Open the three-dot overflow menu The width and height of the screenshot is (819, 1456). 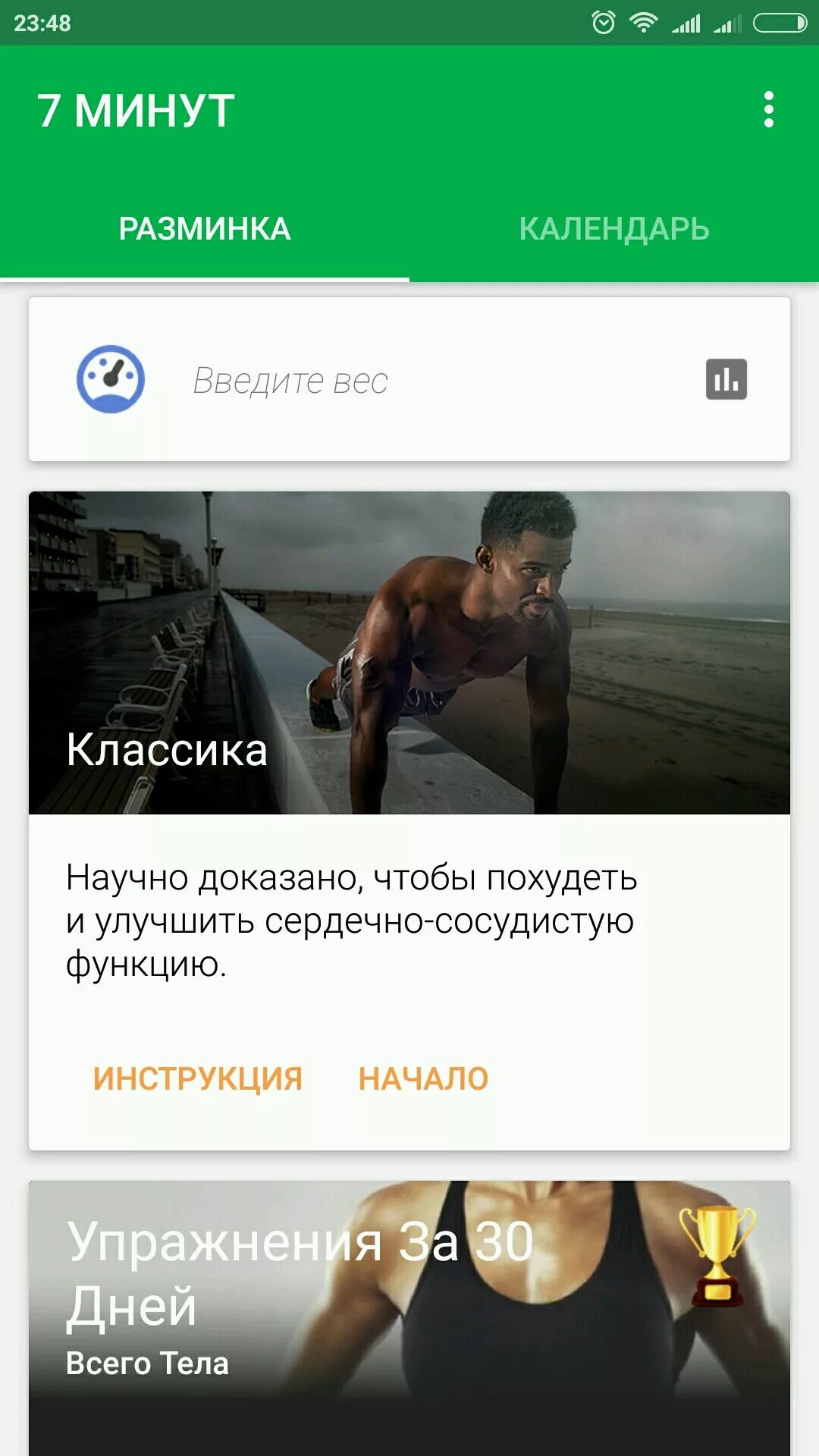click(x=768, y=110)
